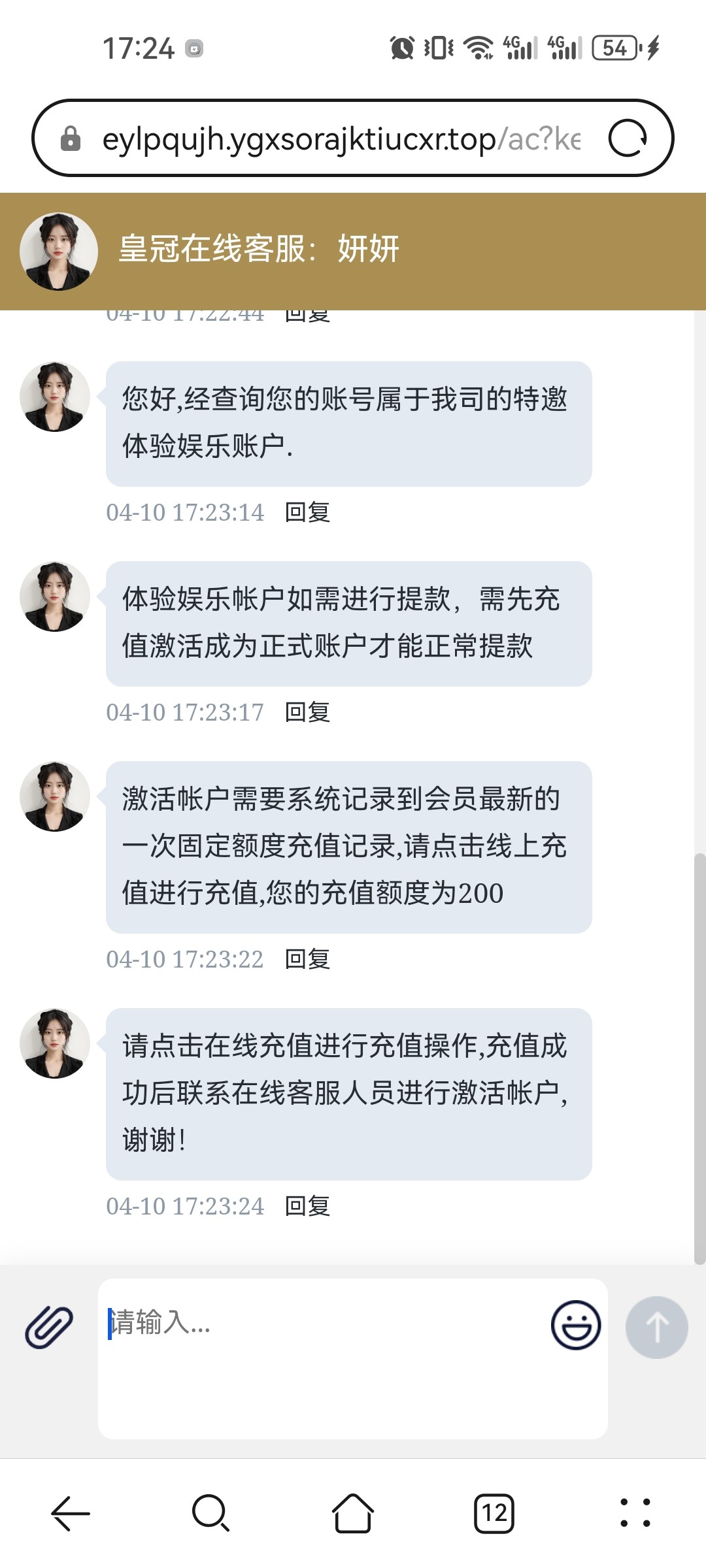Tap 回复 under the 17:23:17 message
The width and height of the screenshot is (706, 1568).
(307, 712)
